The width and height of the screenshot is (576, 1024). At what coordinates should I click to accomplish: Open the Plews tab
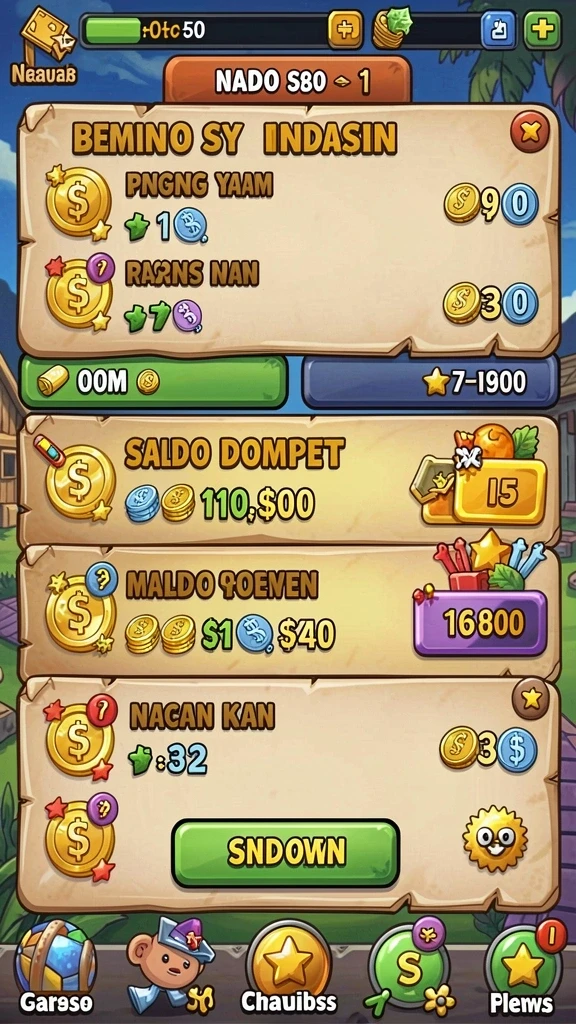click(522, 968)
